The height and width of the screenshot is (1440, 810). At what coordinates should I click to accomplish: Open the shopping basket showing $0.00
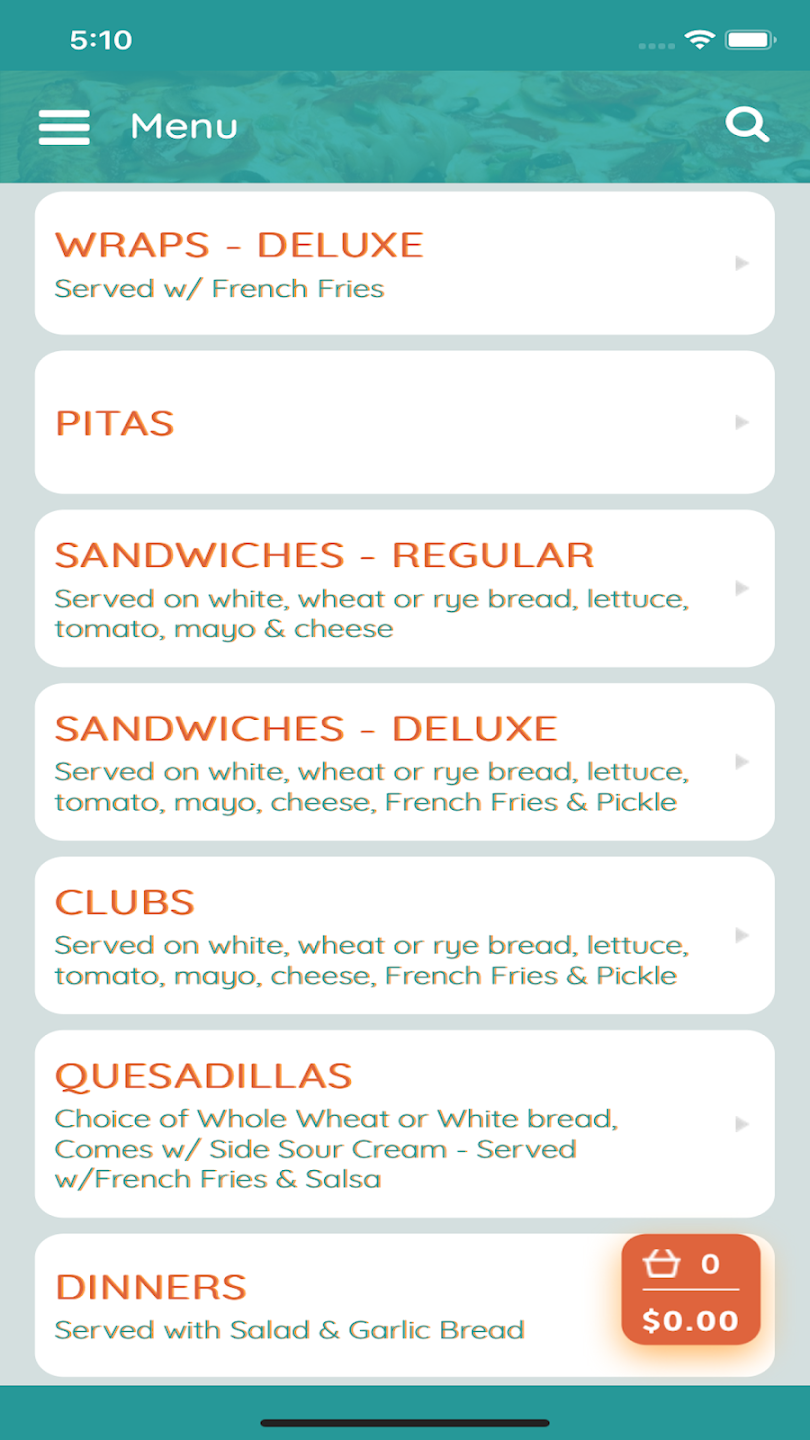coord(691,1290)
